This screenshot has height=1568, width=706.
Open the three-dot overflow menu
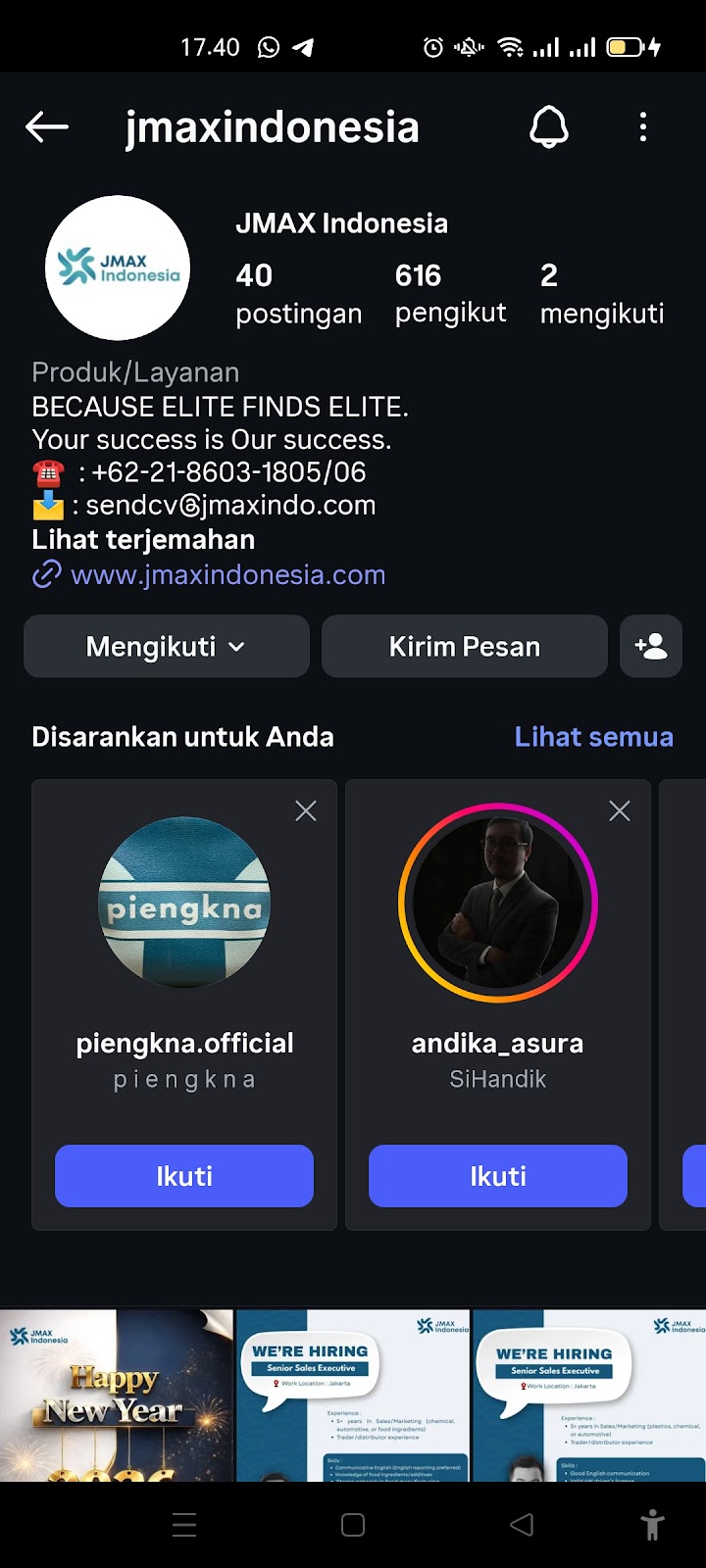point(643,126)
